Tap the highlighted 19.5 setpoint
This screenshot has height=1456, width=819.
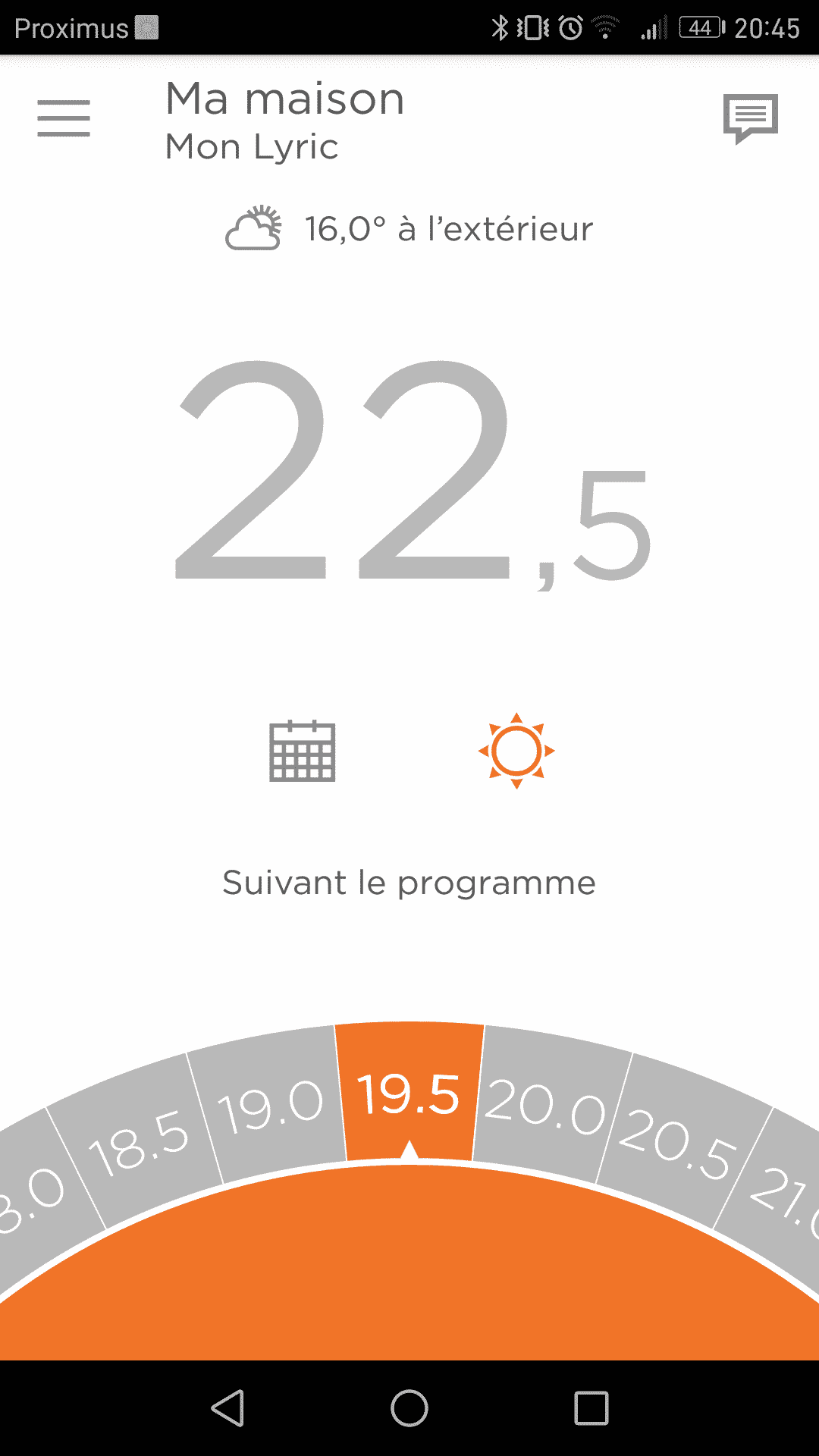point(409,1092)
